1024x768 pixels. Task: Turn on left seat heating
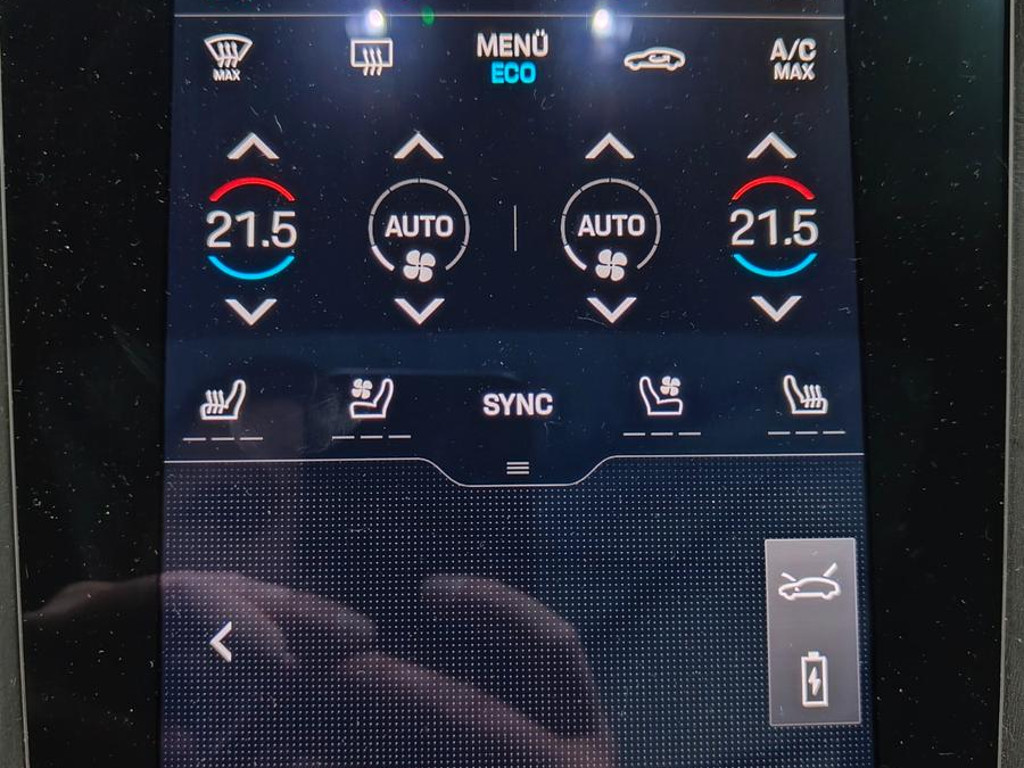tap(223, 403)
